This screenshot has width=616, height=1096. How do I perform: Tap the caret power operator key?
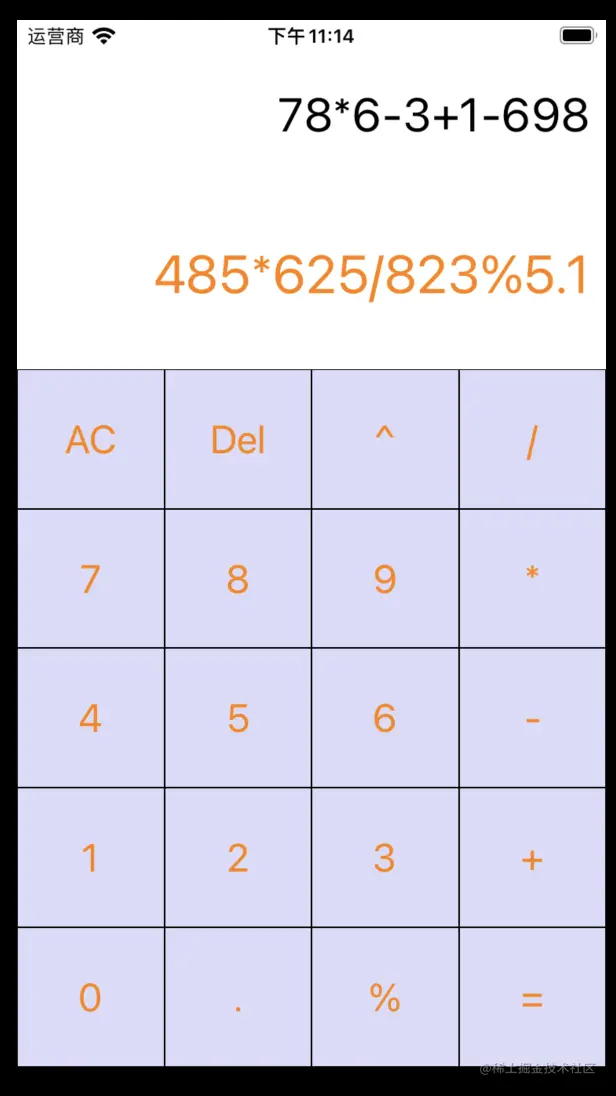point(385,440)
